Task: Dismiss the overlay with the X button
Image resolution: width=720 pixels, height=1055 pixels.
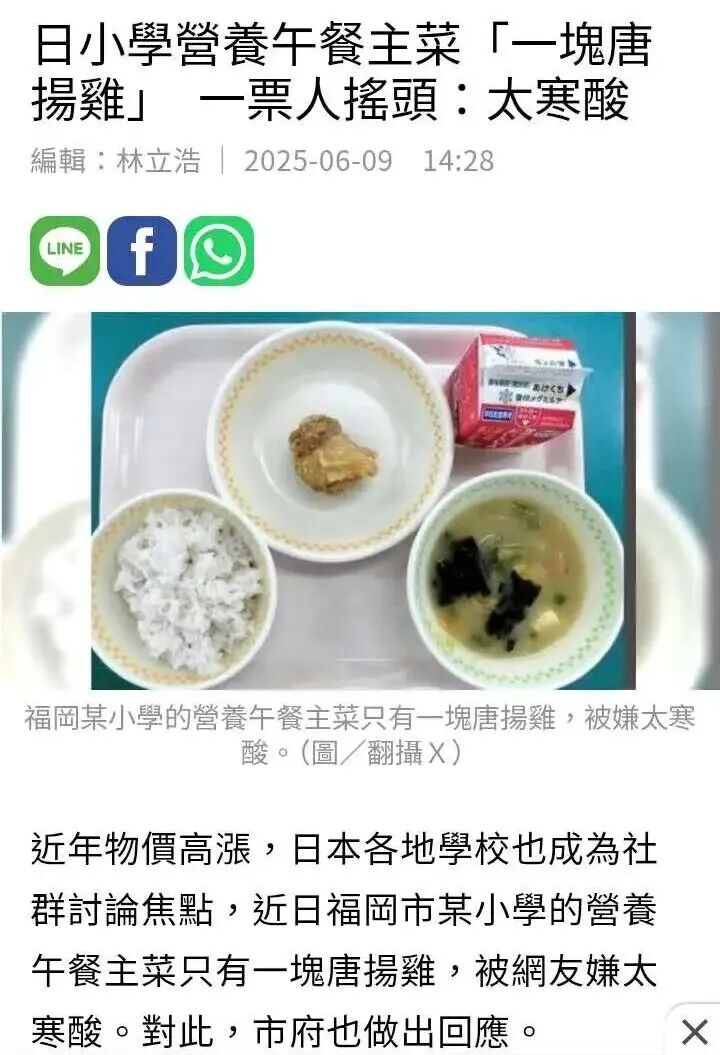Action: click(694, 1030)
